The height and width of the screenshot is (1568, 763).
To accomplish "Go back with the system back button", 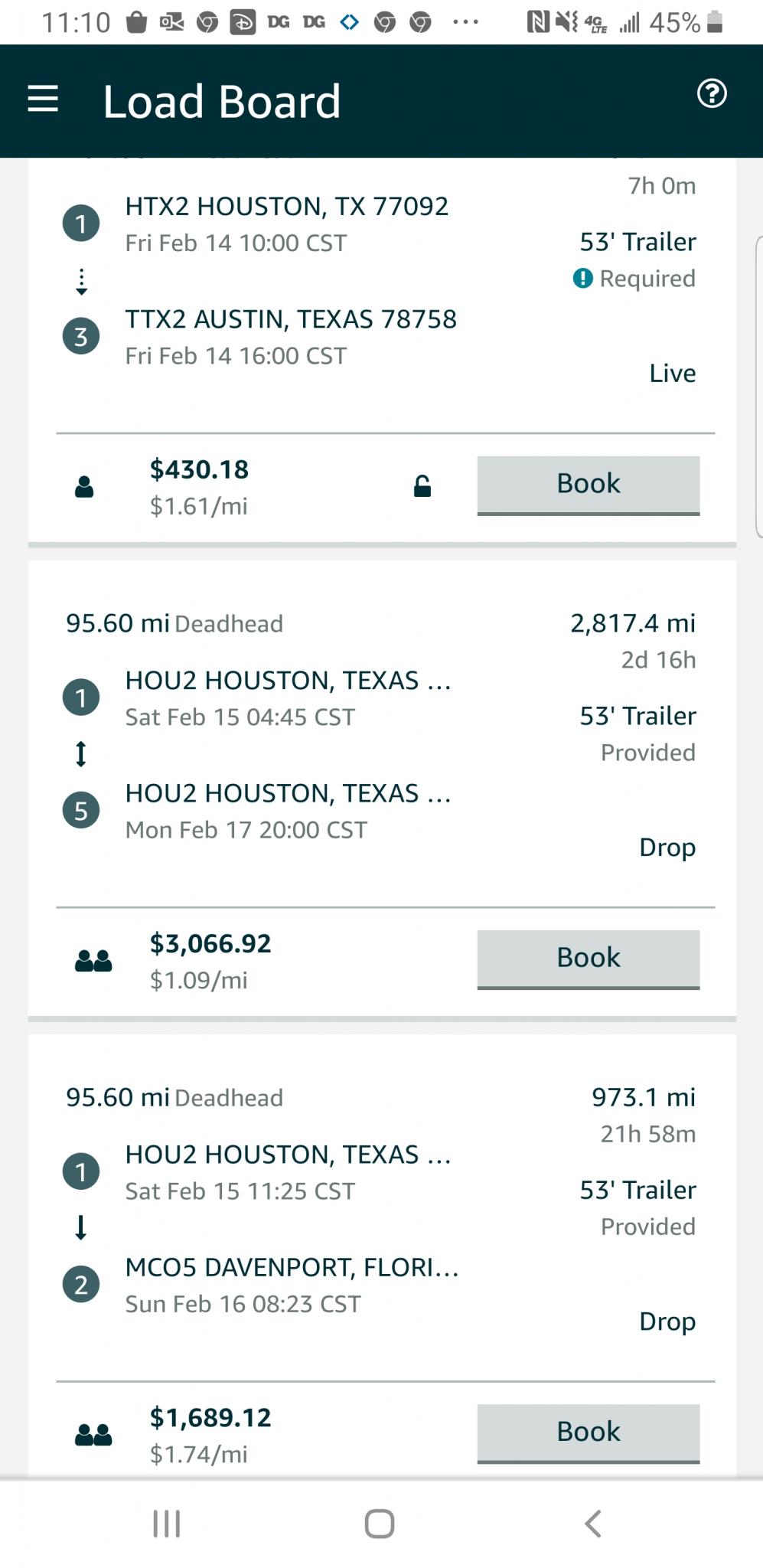I will (x=593, y=1523).
